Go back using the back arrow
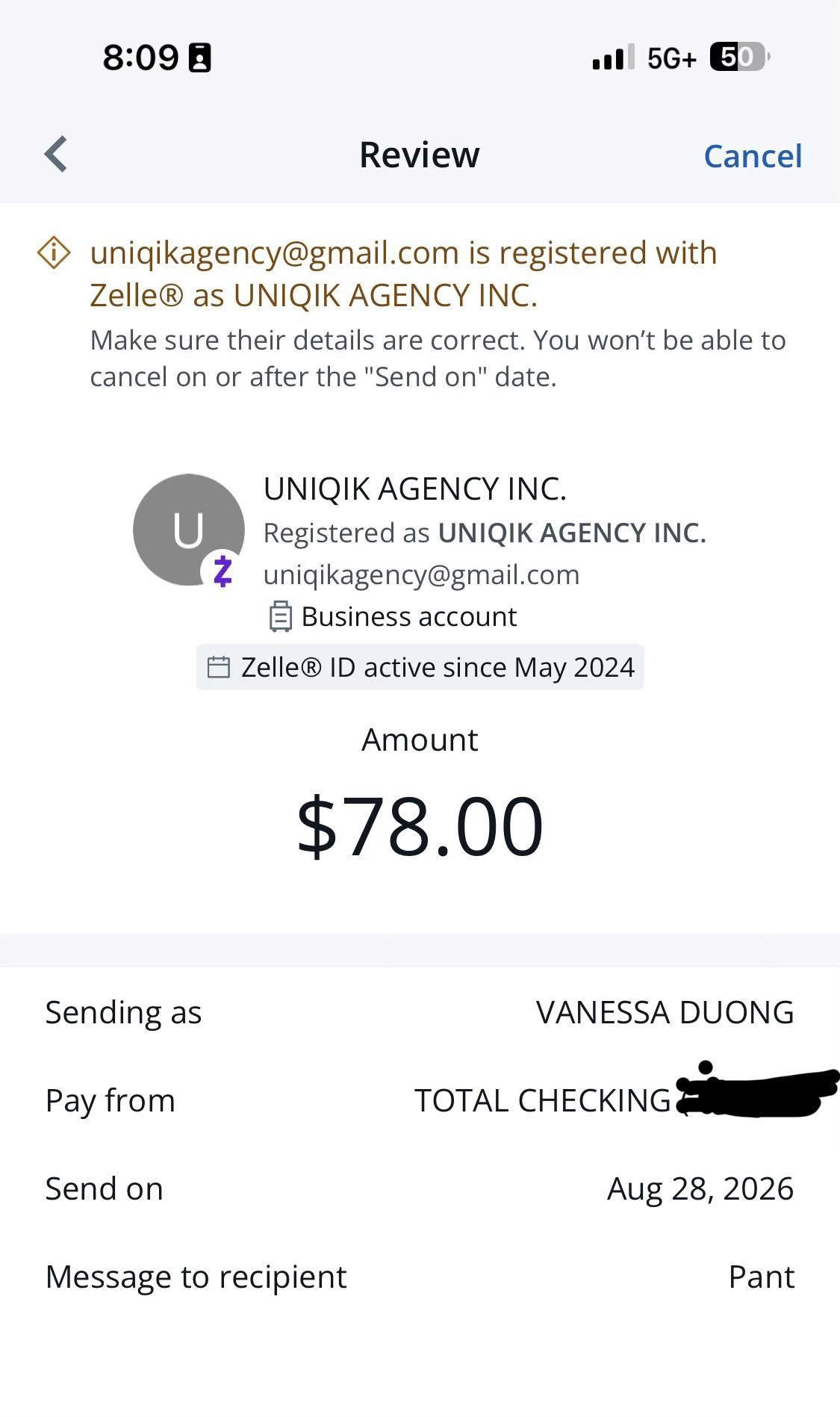 click(x=56, y=155)
